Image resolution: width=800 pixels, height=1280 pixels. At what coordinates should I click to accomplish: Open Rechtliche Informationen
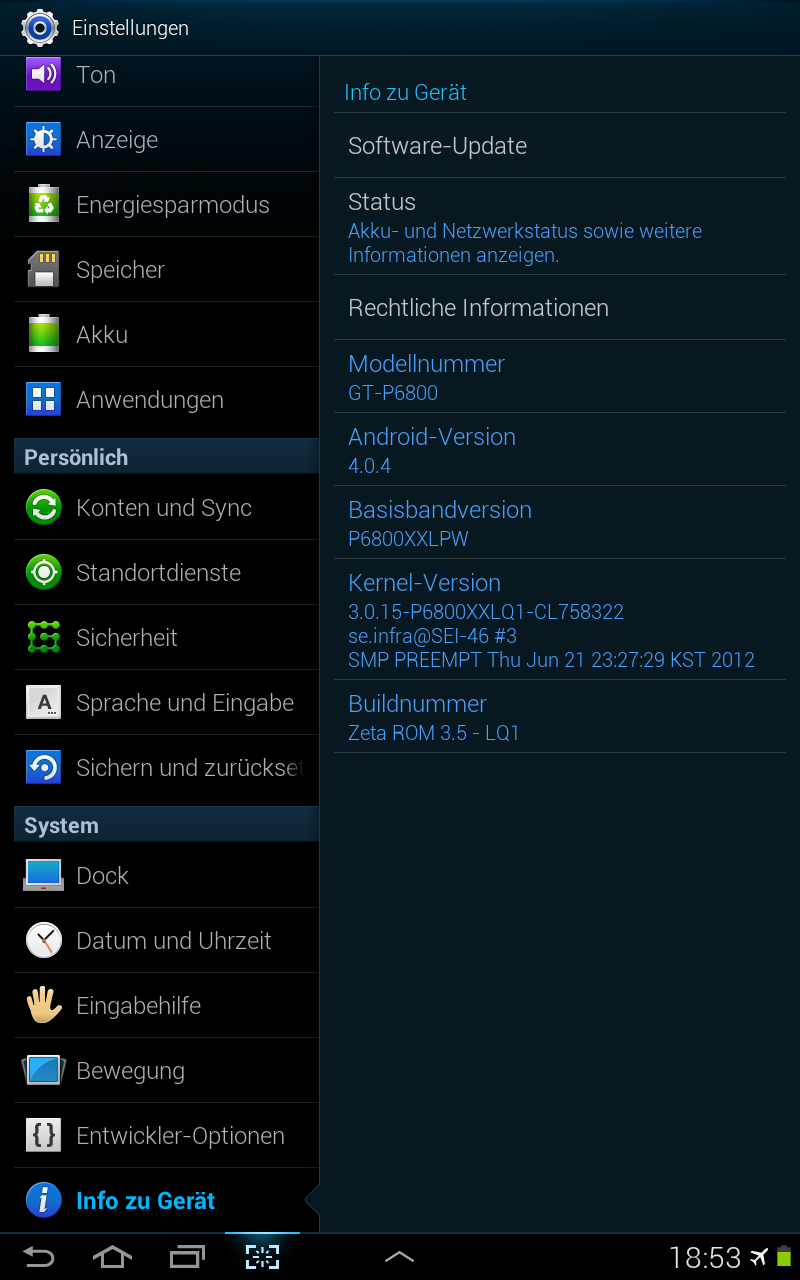tap(560, 308)
